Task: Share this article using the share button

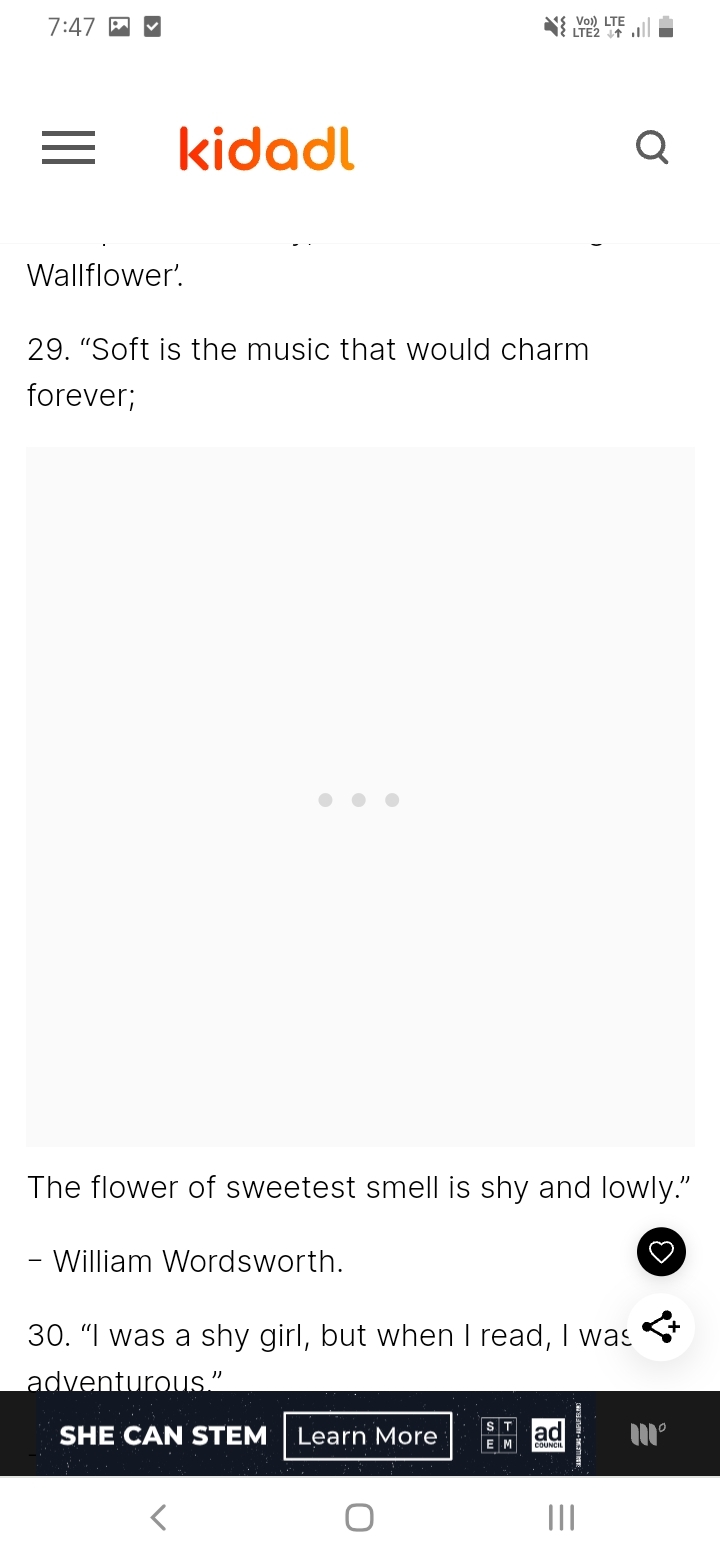Action: click(x=661, y=1327)
